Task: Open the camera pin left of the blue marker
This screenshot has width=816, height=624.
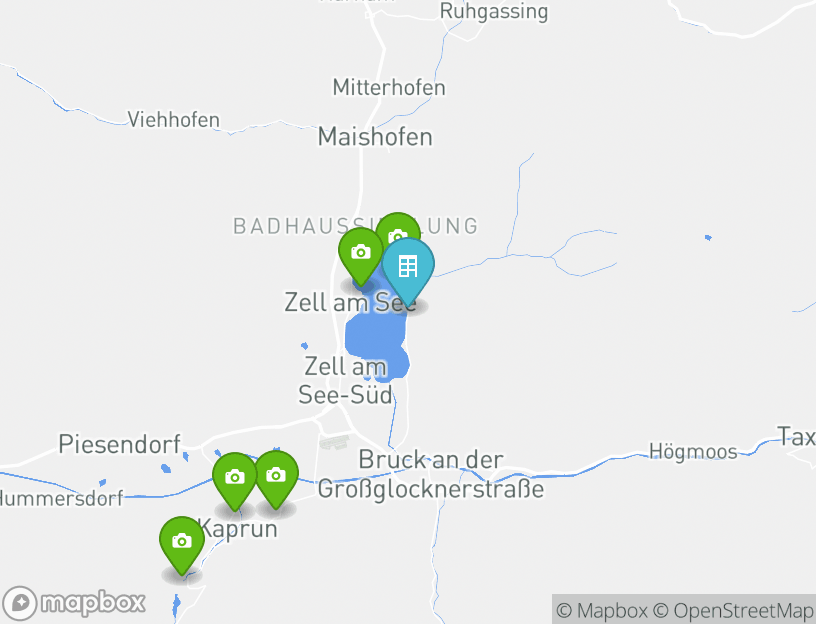Action: coord(361,253)
